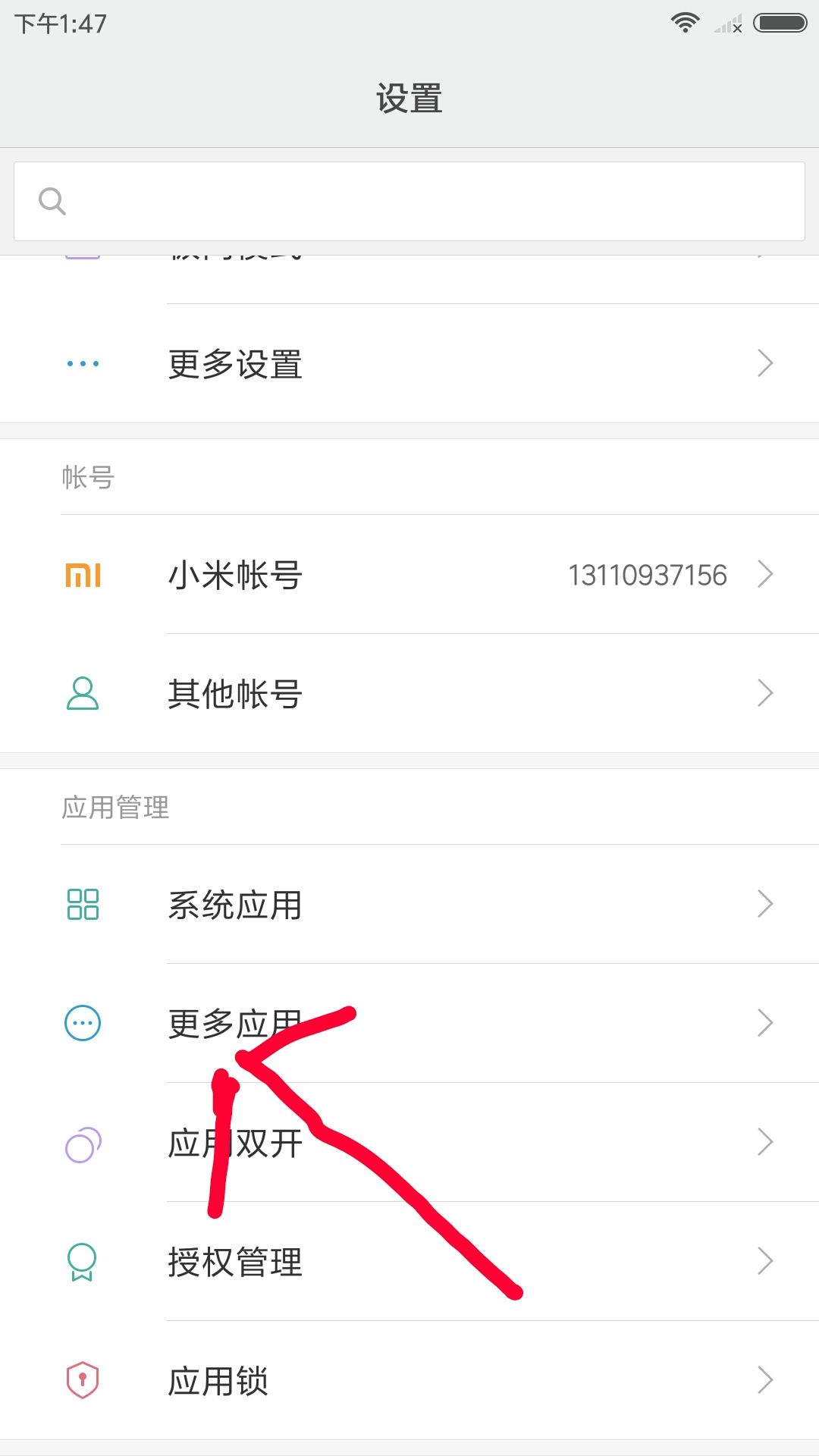Viewport: 819px width, 1456px height.
Task: Select the grid icon next to 系统应用
Action: tap(83, 904)
